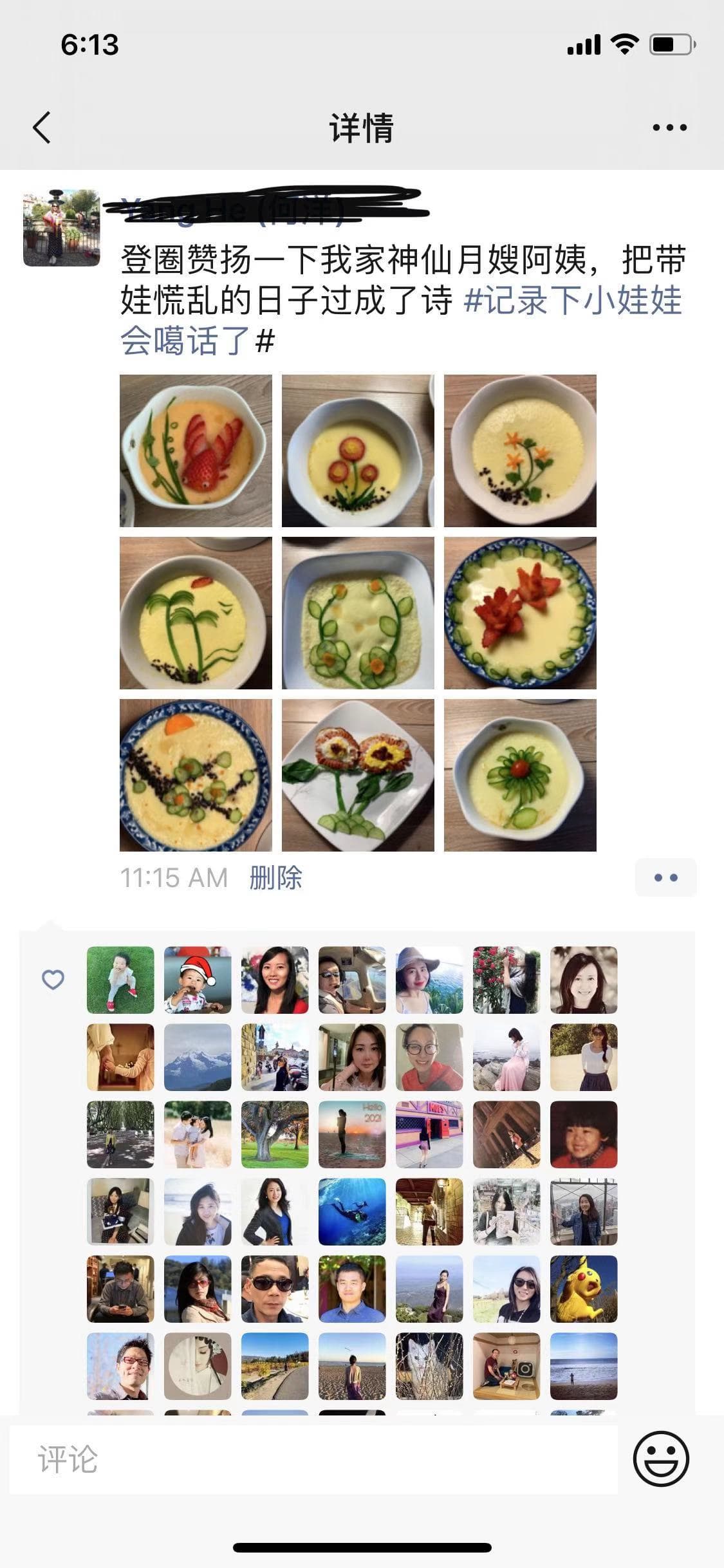View the Santa hat baby liker's profile
Image resolution: width=724 pixels, height=1568 pixels.
pos(198,980)
